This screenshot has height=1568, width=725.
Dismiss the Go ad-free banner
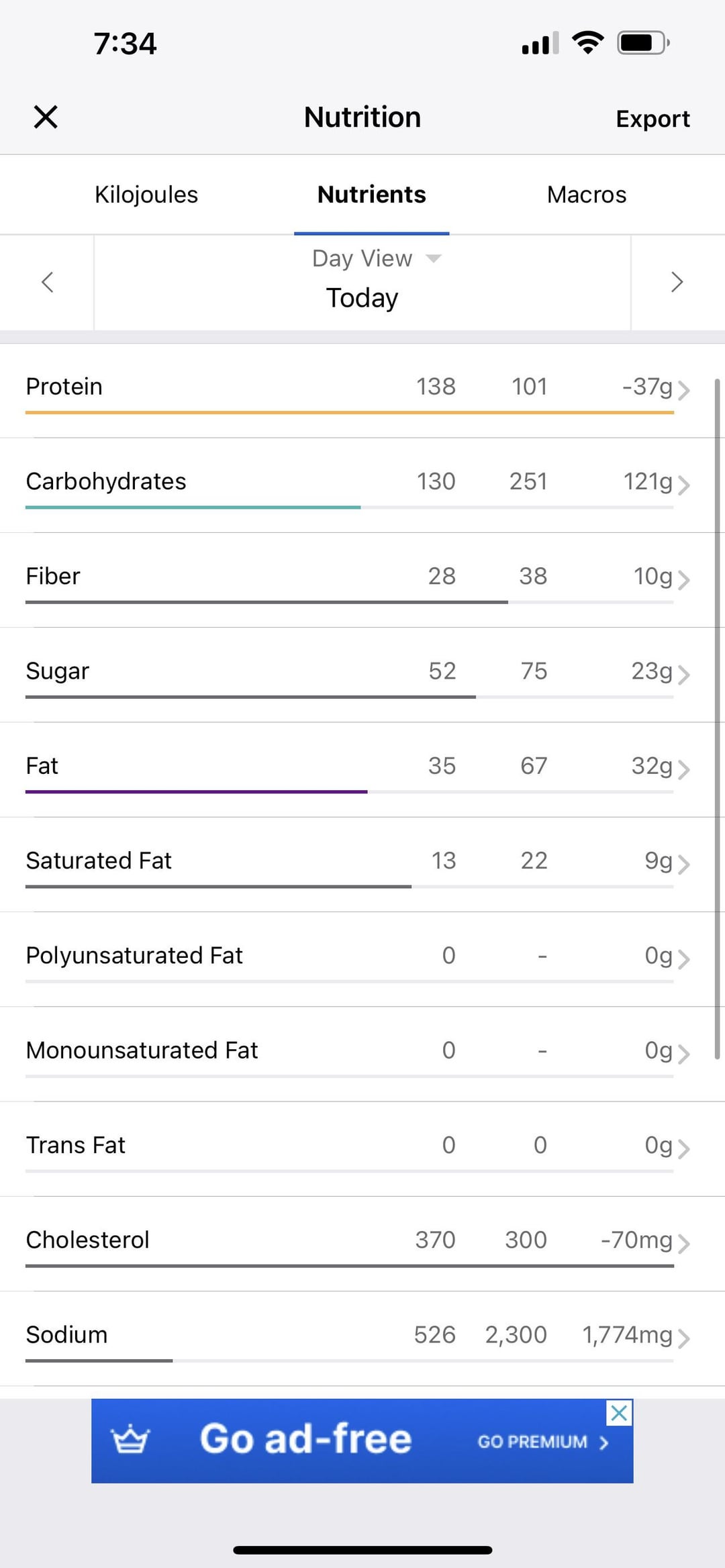619,1413
